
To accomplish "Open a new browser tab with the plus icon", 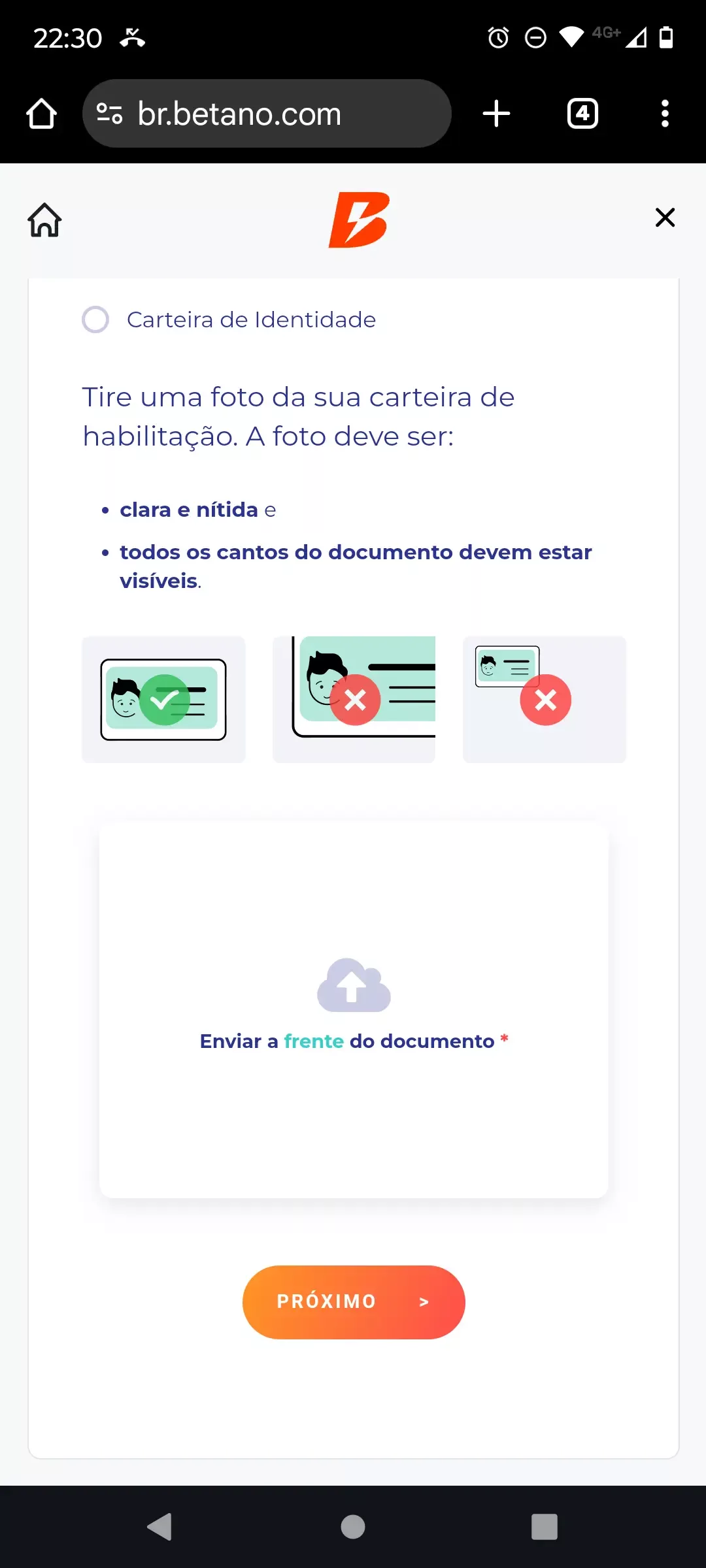I will tap(496, 112).
